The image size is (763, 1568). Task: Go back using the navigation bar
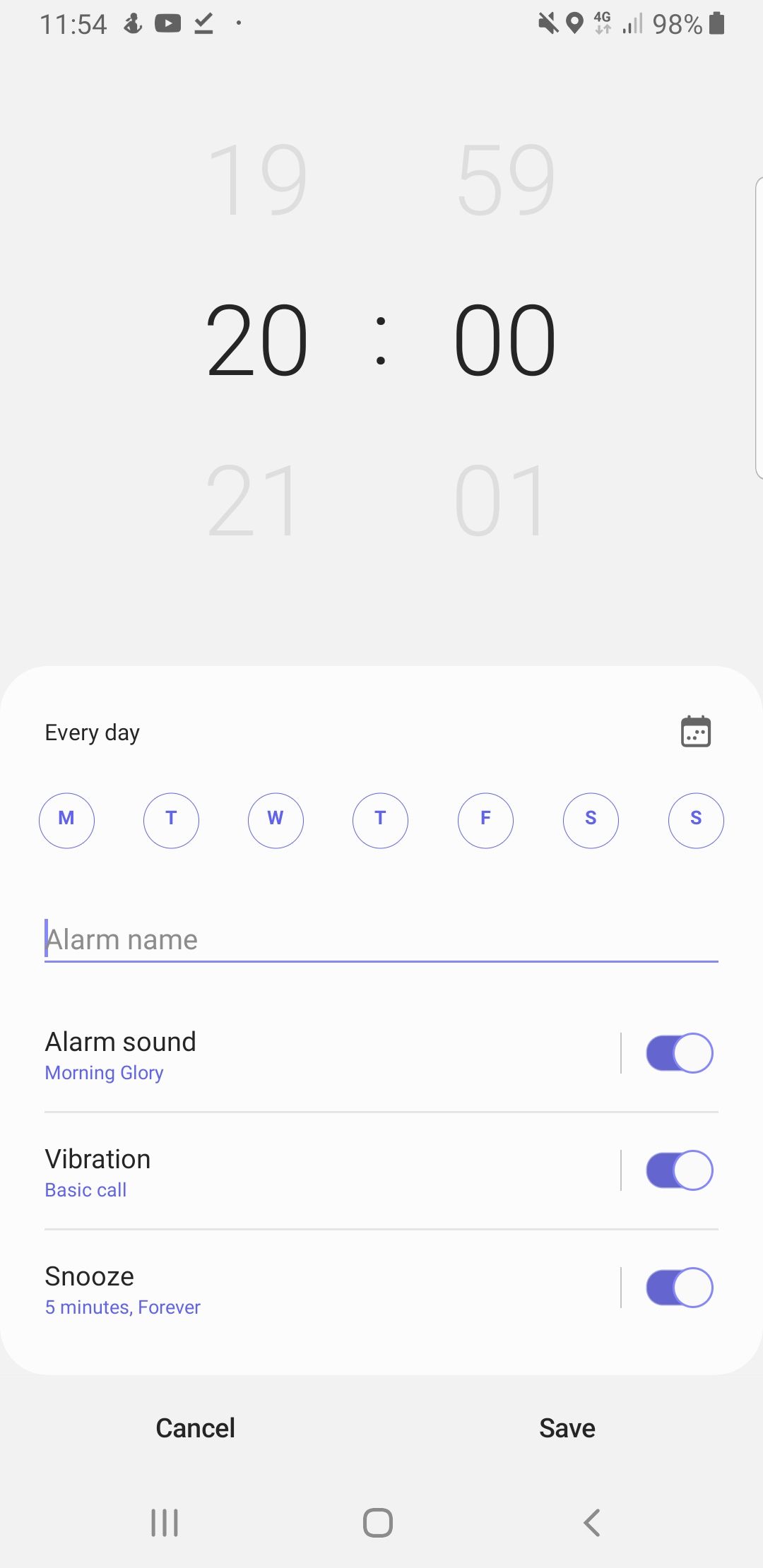pos(592,1522)
